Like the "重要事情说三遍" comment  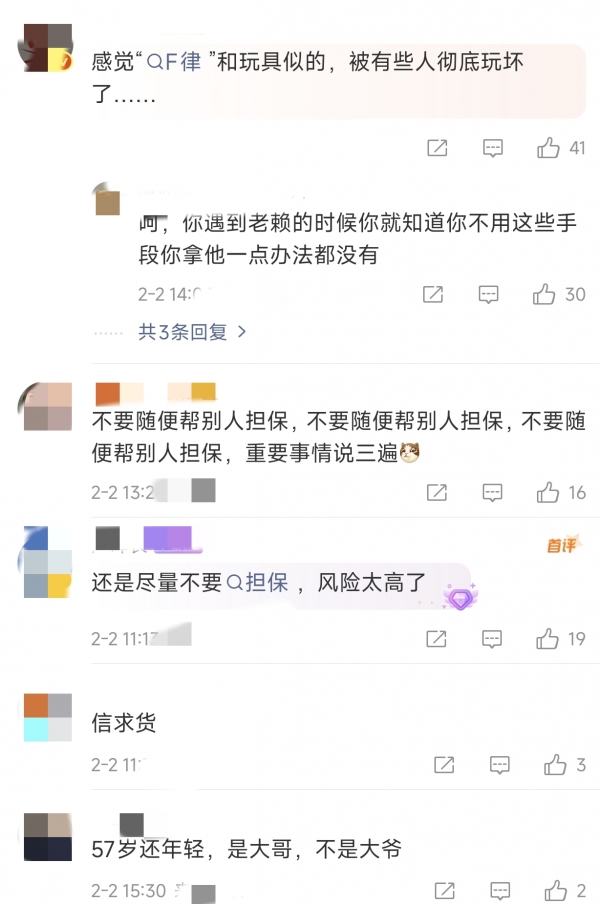[548, 492]
